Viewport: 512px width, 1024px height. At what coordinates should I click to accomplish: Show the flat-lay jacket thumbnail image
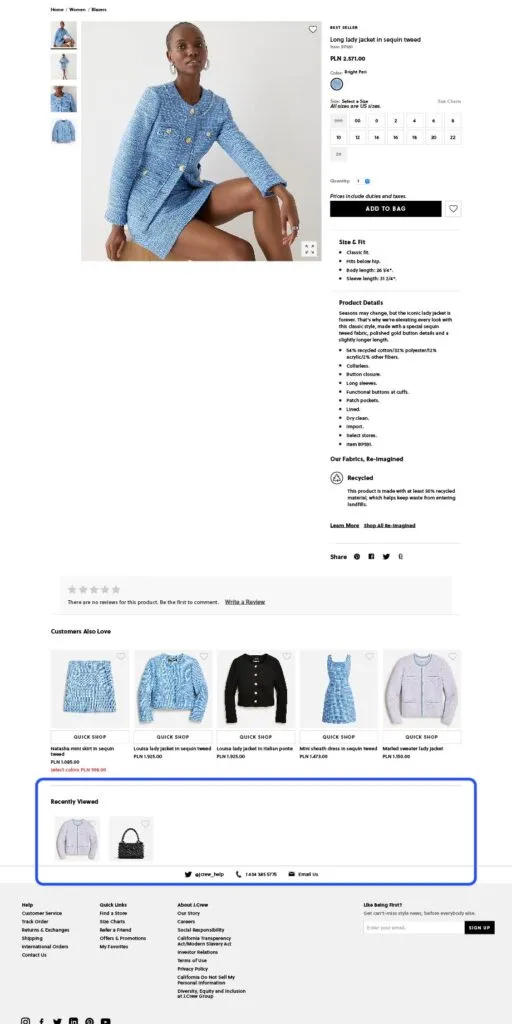63,131
